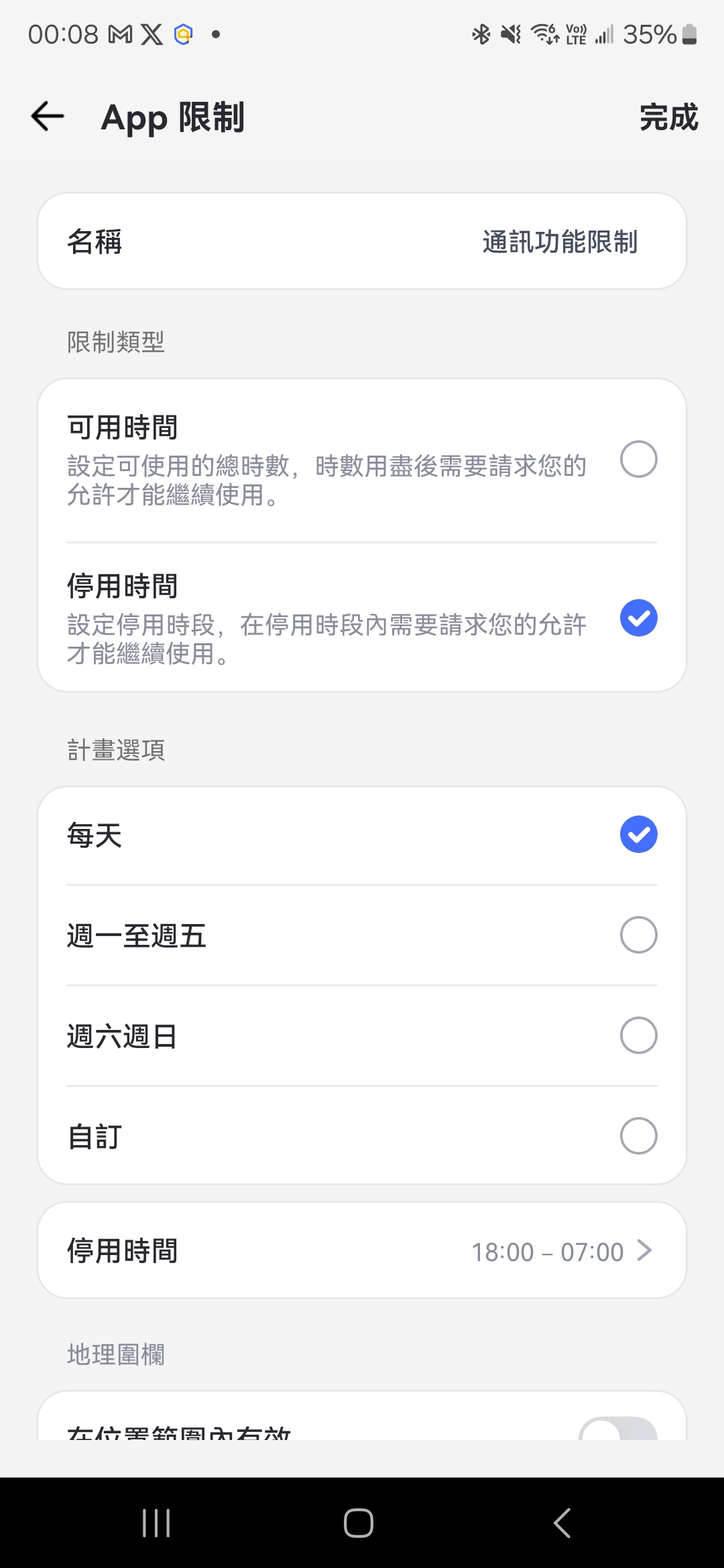Choose the 自訂 schedule option

638,1136
